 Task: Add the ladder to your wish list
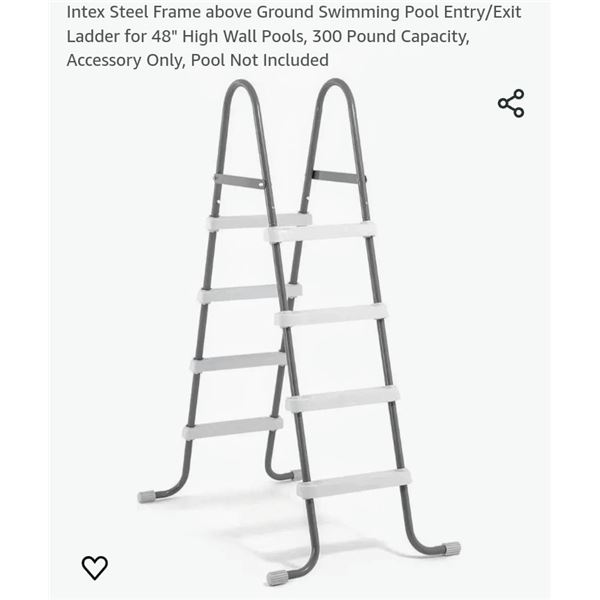(94, 567)
